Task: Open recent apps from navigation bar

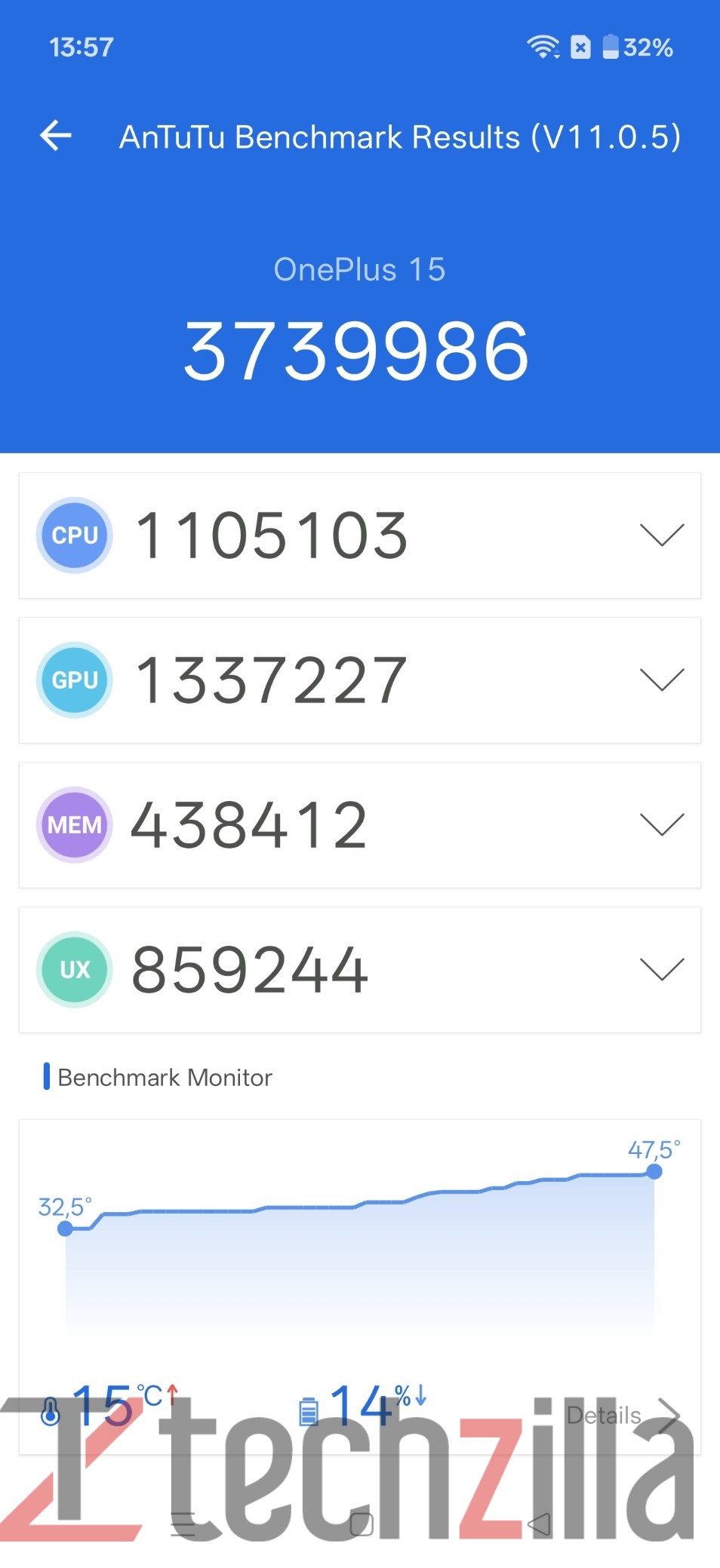Action: tap(183, 1524)
